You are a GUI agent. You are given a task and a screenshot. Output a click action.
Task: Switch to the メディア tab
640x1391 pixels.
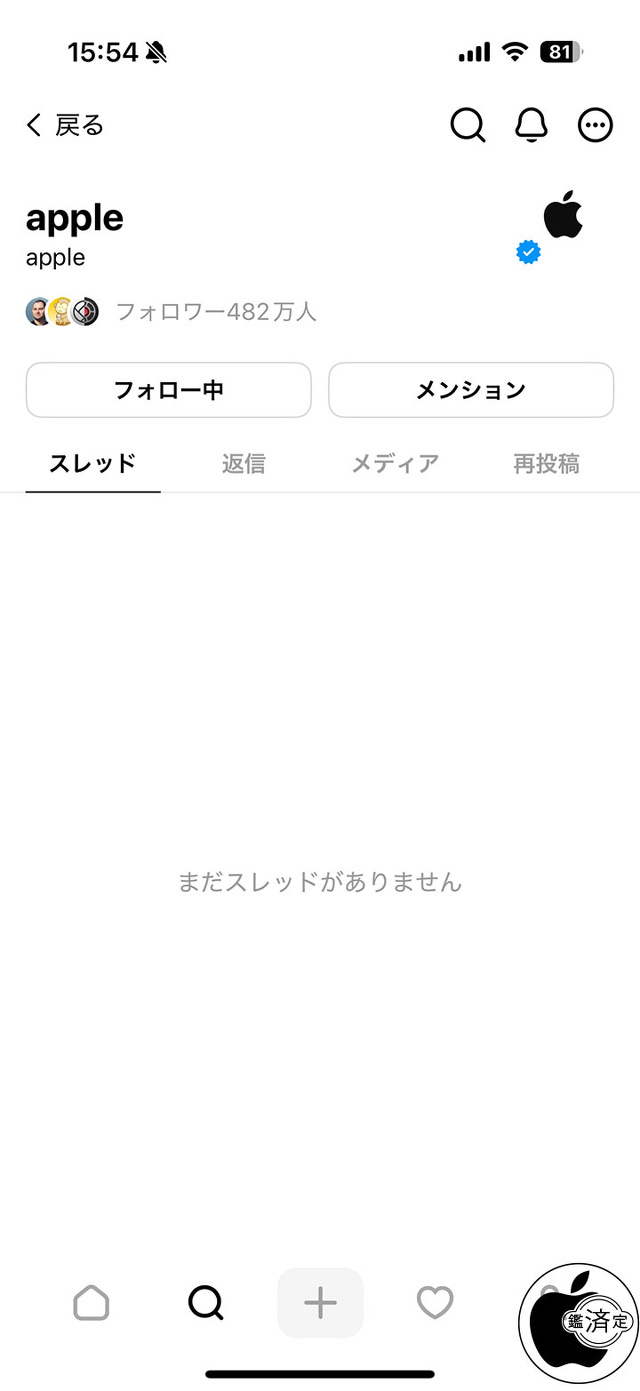[395, 463]
